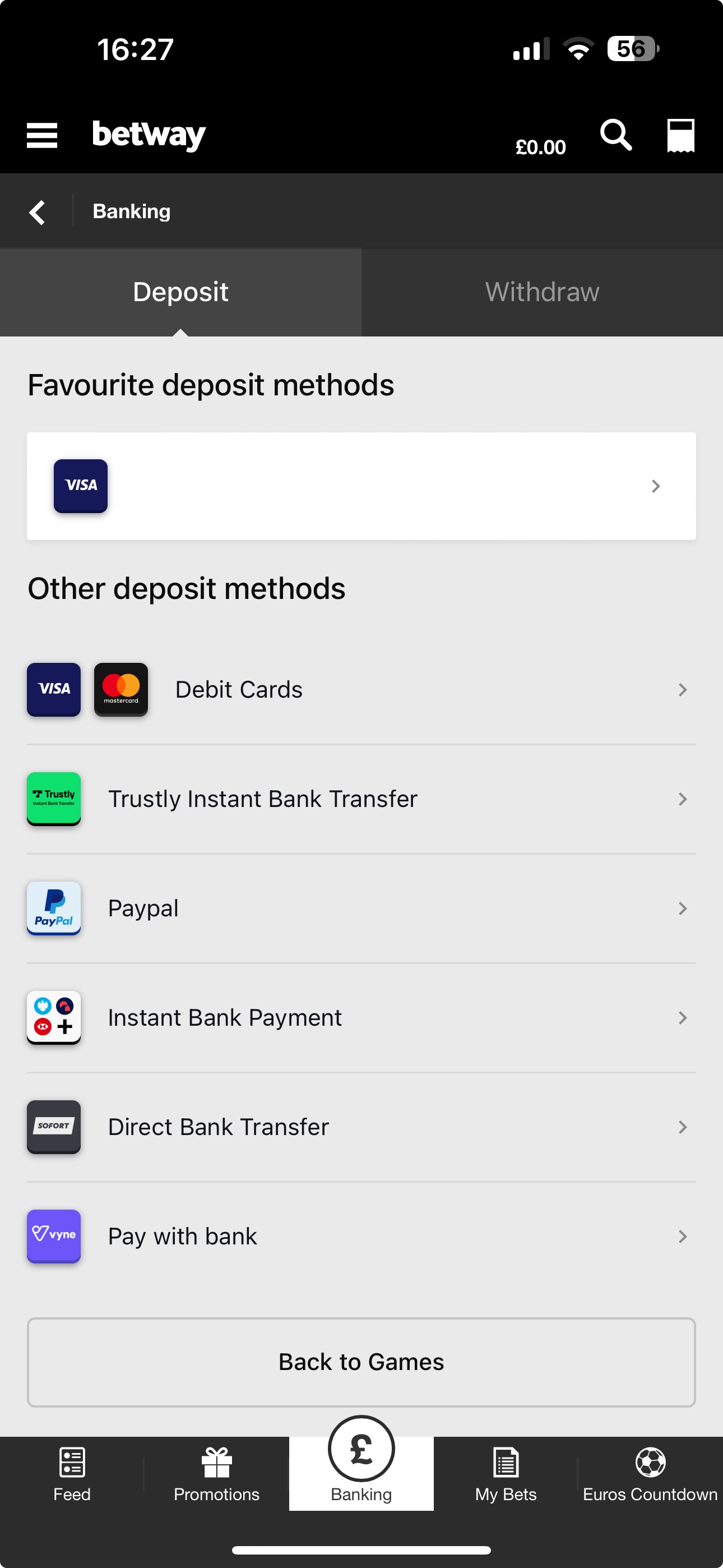Open the search function

pos(615,135)
